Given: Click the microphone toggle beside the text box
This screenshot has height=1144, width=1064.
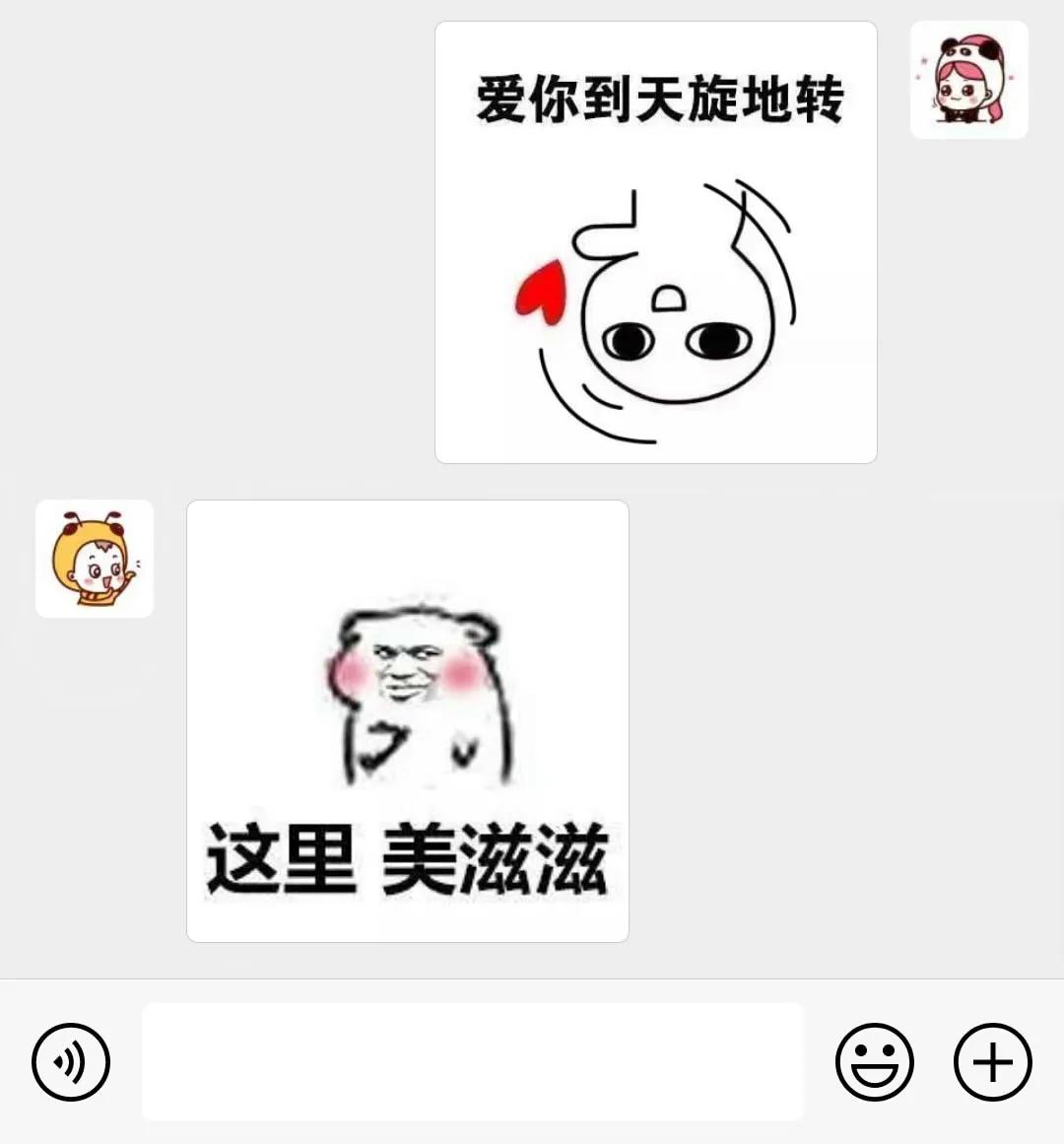Looking at the screenshot, I should (70, 1063).
